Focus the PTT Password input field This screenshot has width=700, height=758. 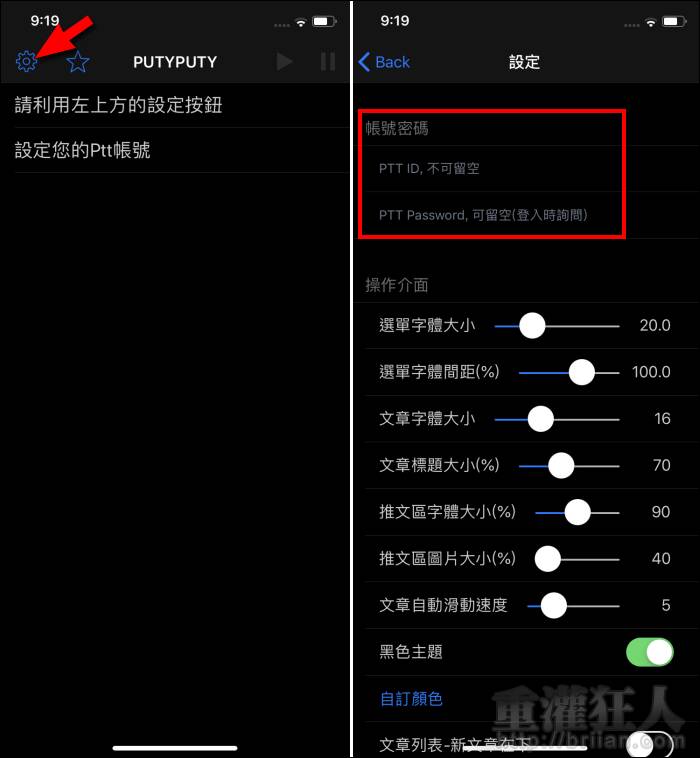pos(500,215)
